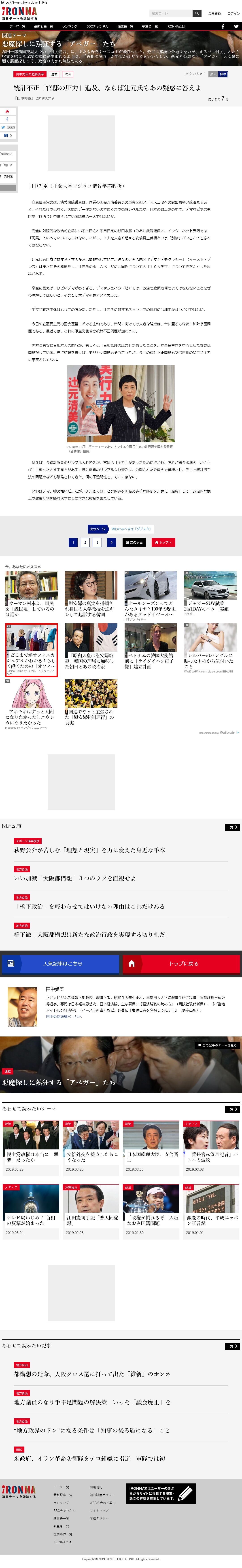The image size is (242, 1568).
Task: Set the text size to 標準
Action: 223,74
